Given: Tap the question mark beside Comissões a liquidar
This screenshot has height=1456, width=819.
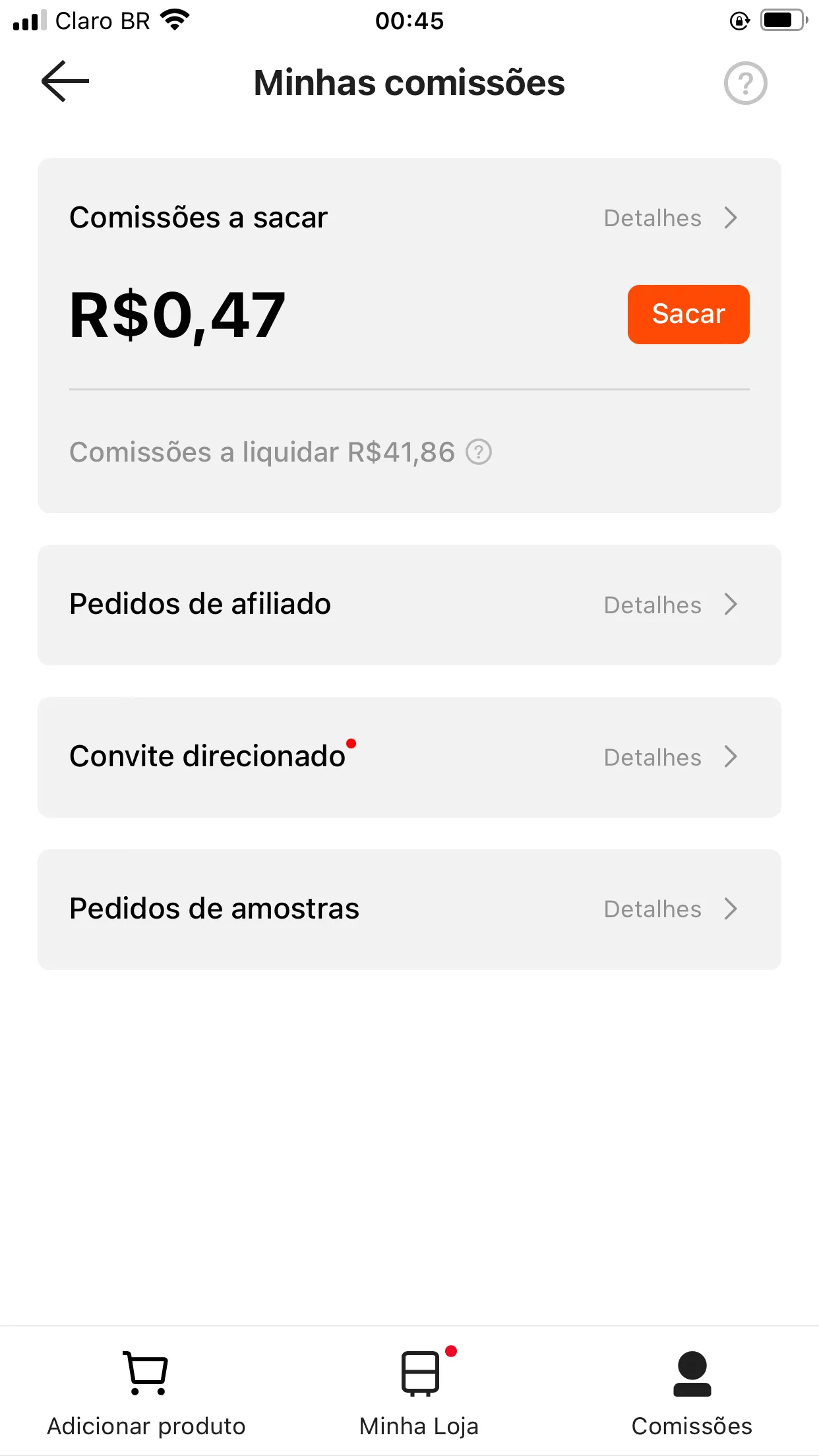Looking at the screenshot, I should (479, 452).
